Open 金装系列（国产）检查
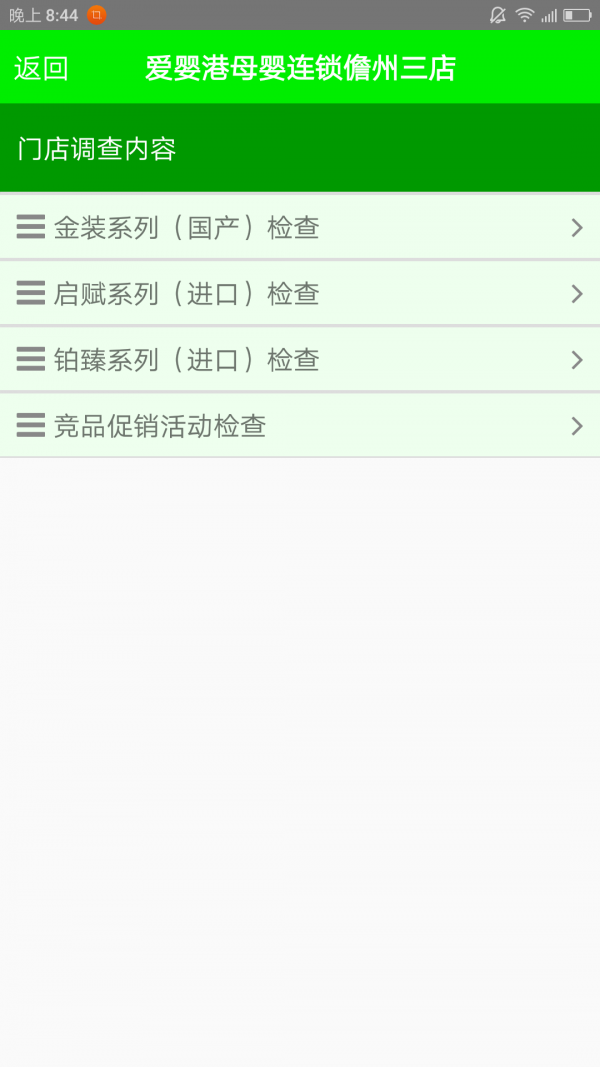The height and width of the screenshot is (1067, 600). pyautogui.click(x=299, y=228)
